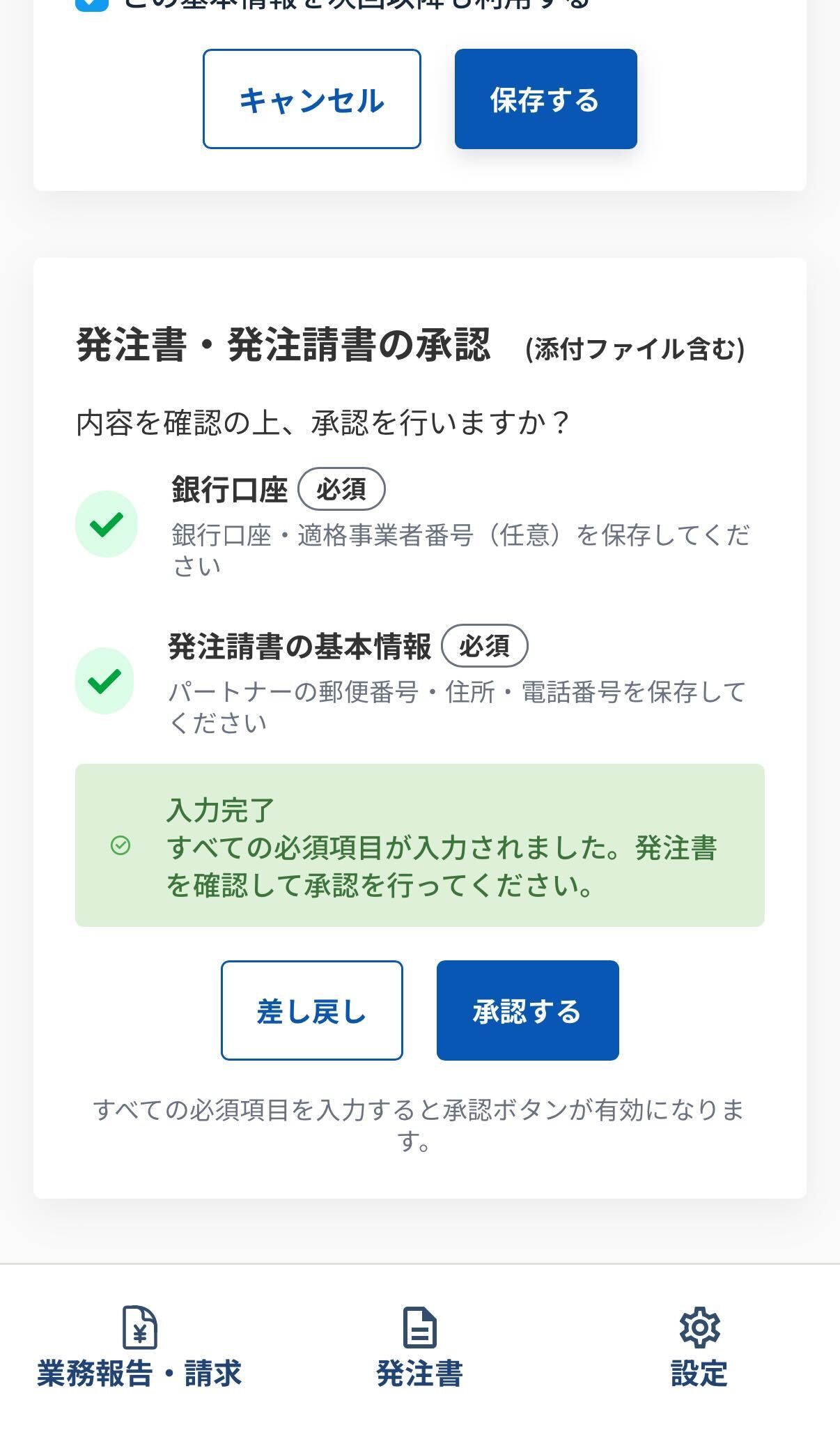Uncheck the reuse basic info checkbox
The width and height of the screenshot is (840, 1430).
tap(92, 4)
